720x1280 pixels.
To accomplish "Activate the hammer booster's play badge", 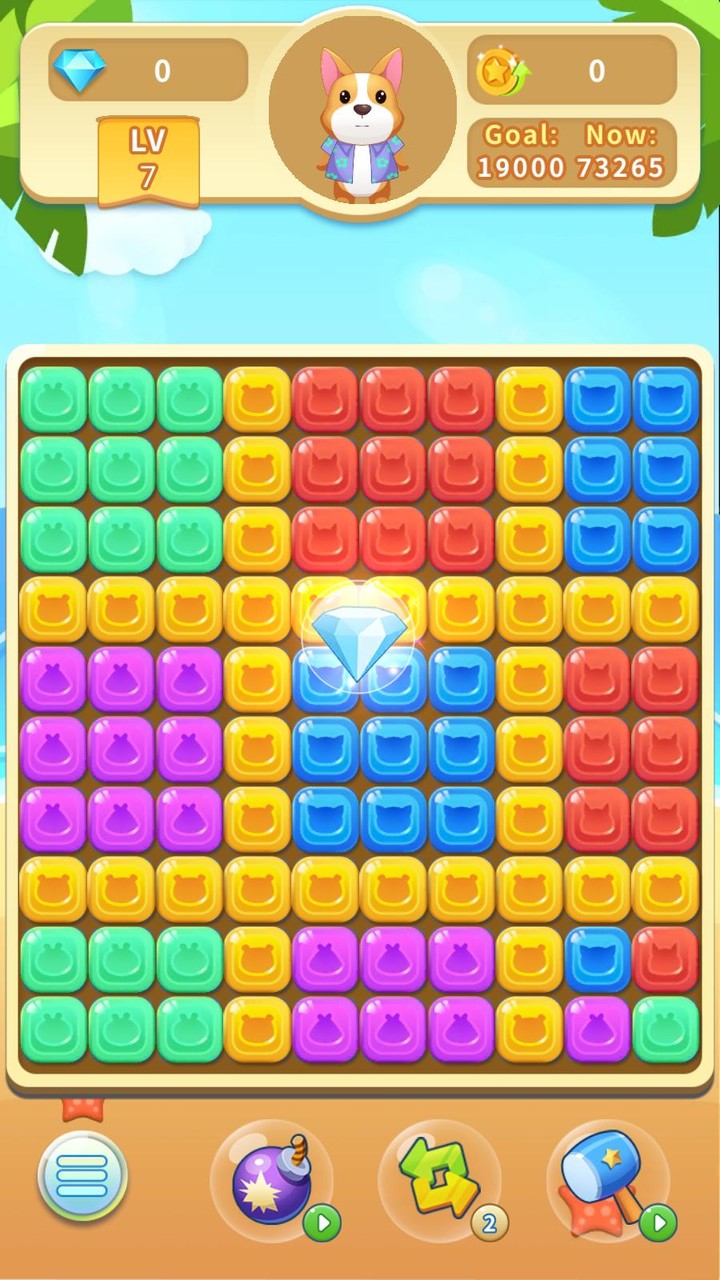I will [x=658, y=1220].
